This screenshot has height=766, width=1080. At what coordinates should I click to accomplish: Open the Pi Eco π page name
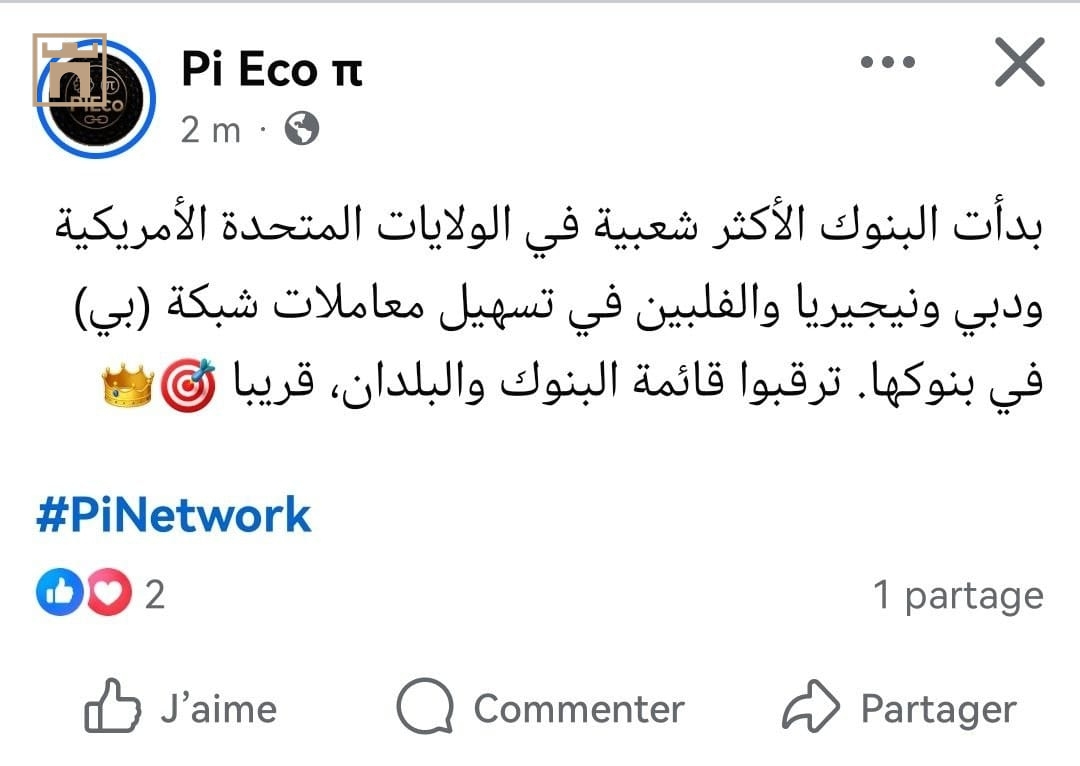point(271,69)
